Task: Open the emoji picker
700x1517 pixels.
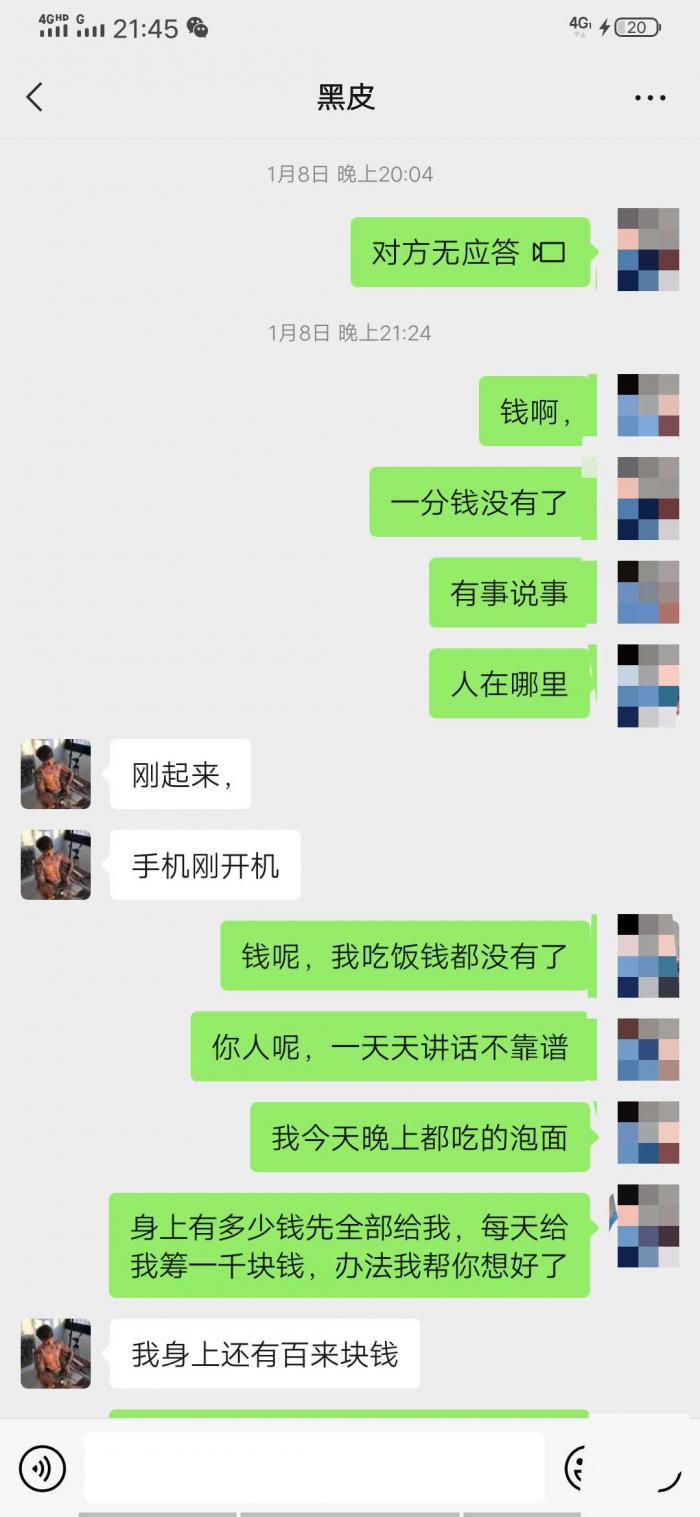Action: [577, 1468]
